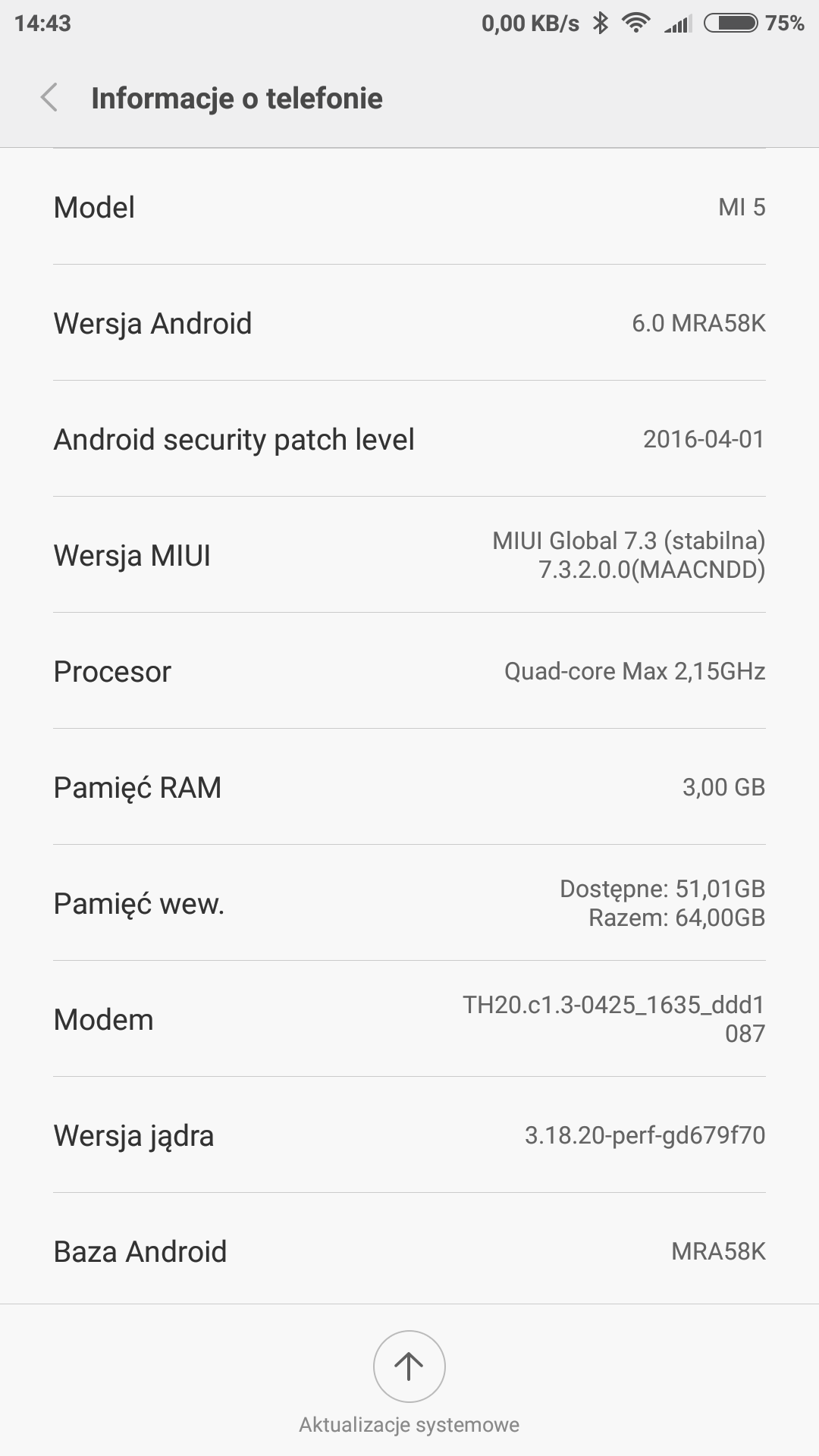This screenshot has height=1456, width=819.
Task: Select the Model row
Action: click(x=409, y=207)
